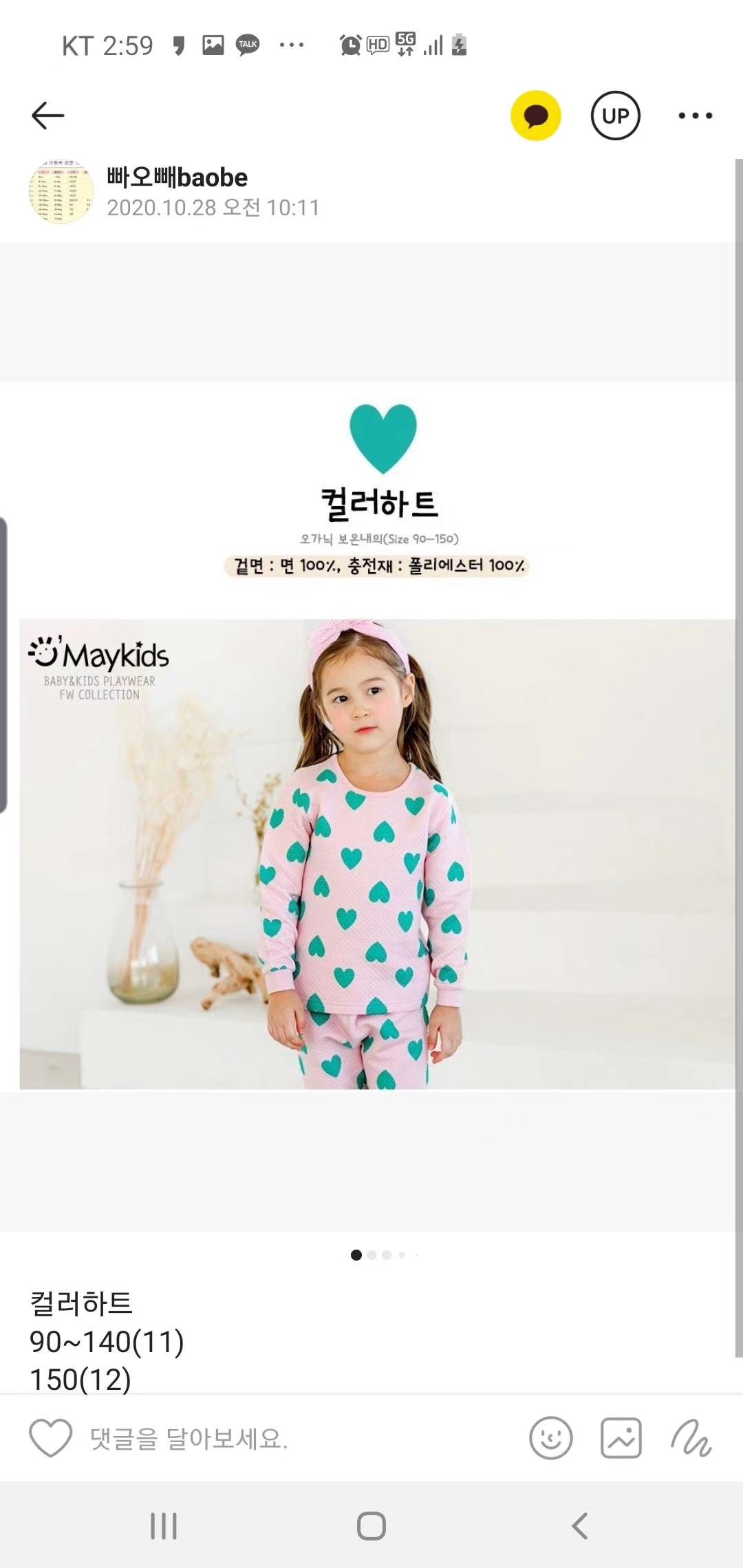Tap the UP button

pos(615,116)
